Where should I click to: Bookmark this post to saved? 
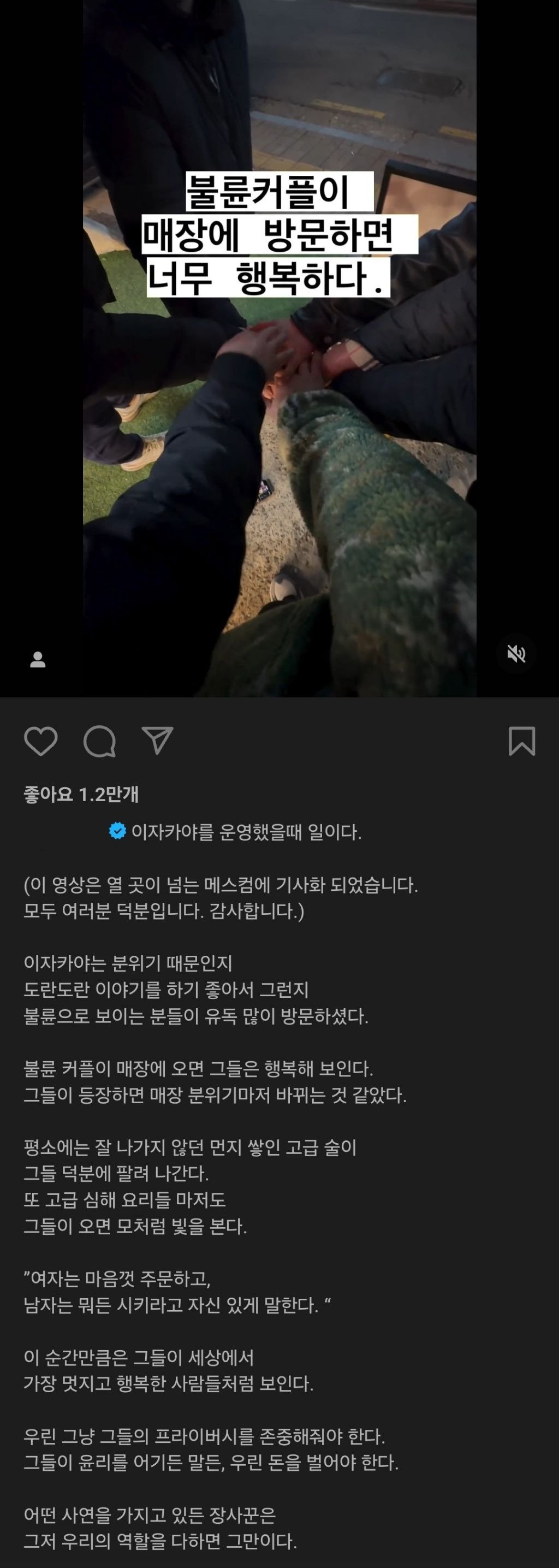tap(521, 741)
